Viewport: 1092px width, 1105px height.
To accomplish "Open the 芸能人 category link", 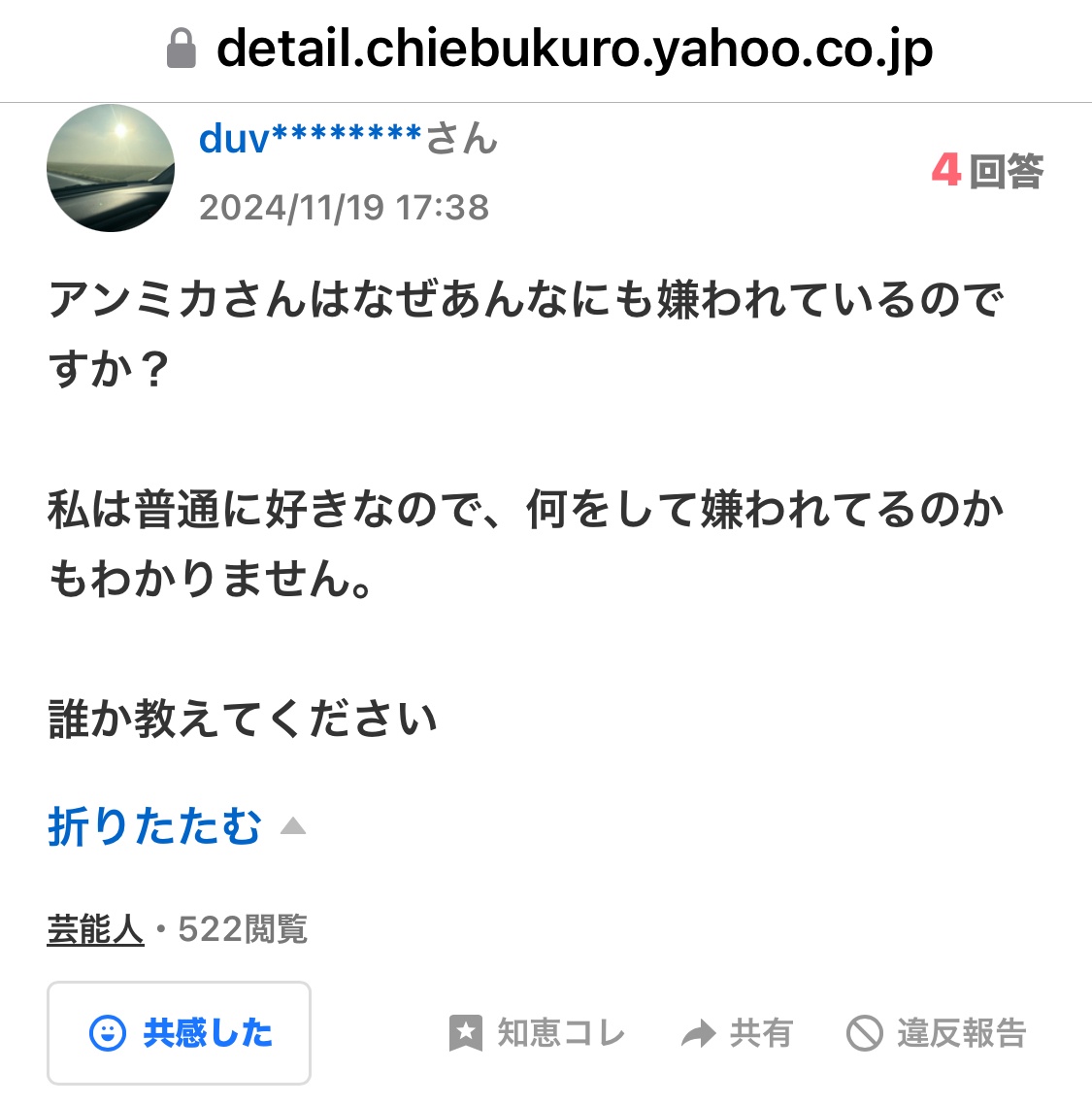I will [x=95, y=930].
